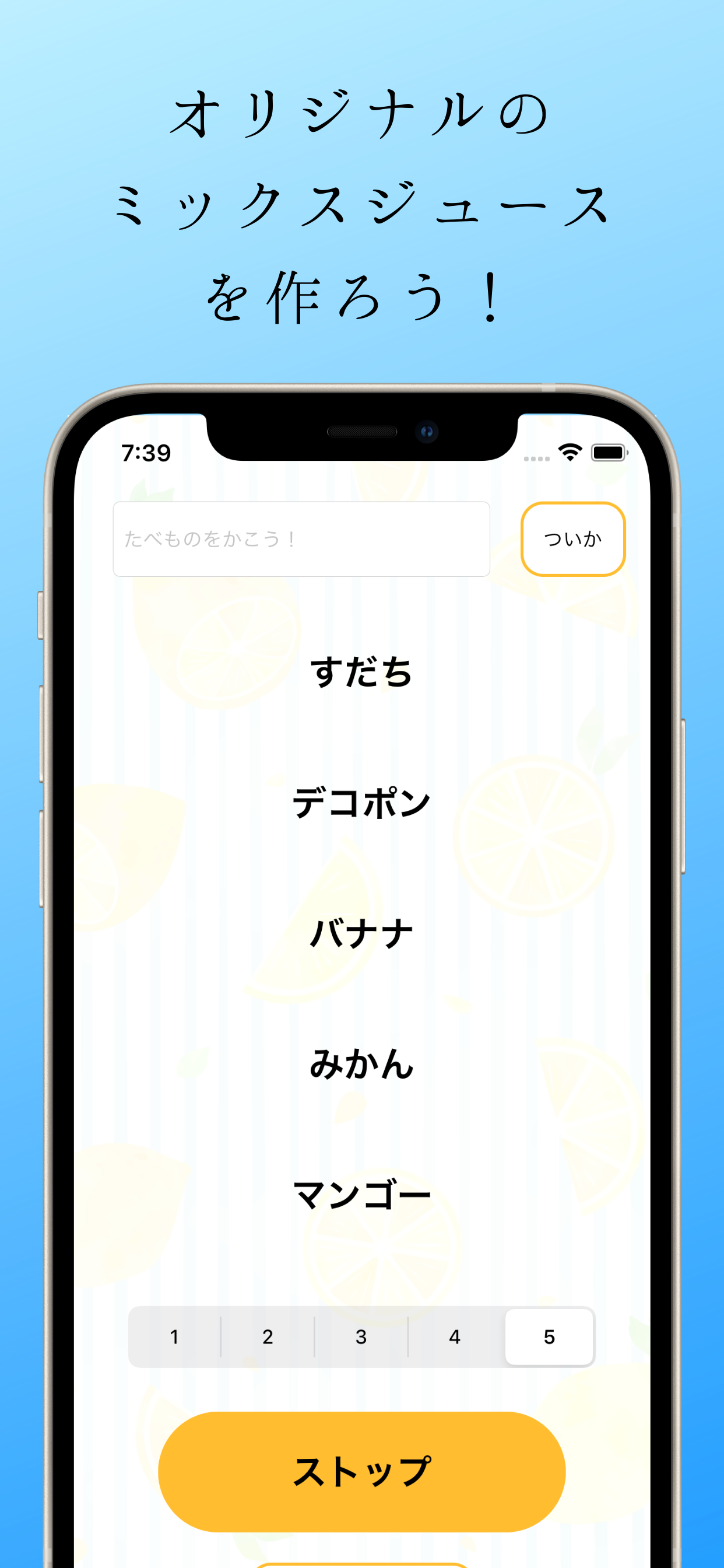Tap the マンゴー list item
The width and height of the screenshot is (724, 1568).
point(362,1193)
